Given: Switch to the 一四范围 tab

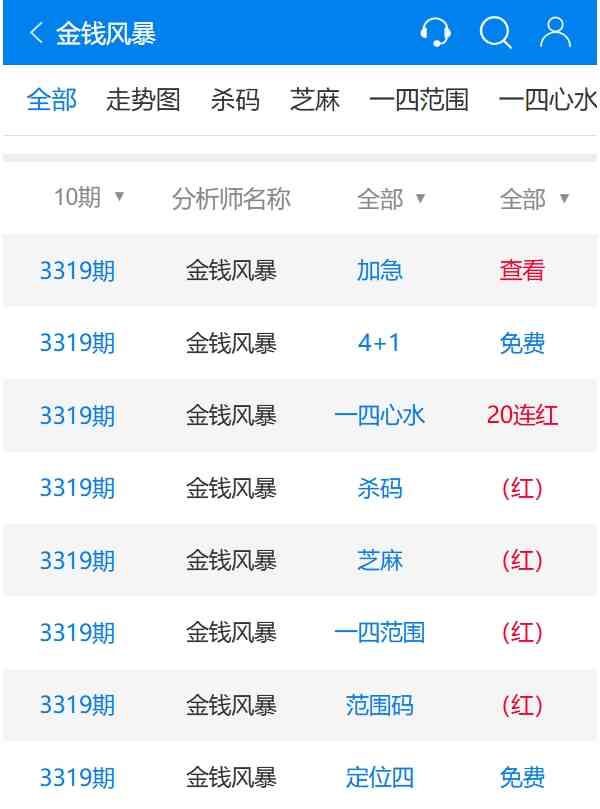Looking at the screenshot, I should tap(418, 100).
